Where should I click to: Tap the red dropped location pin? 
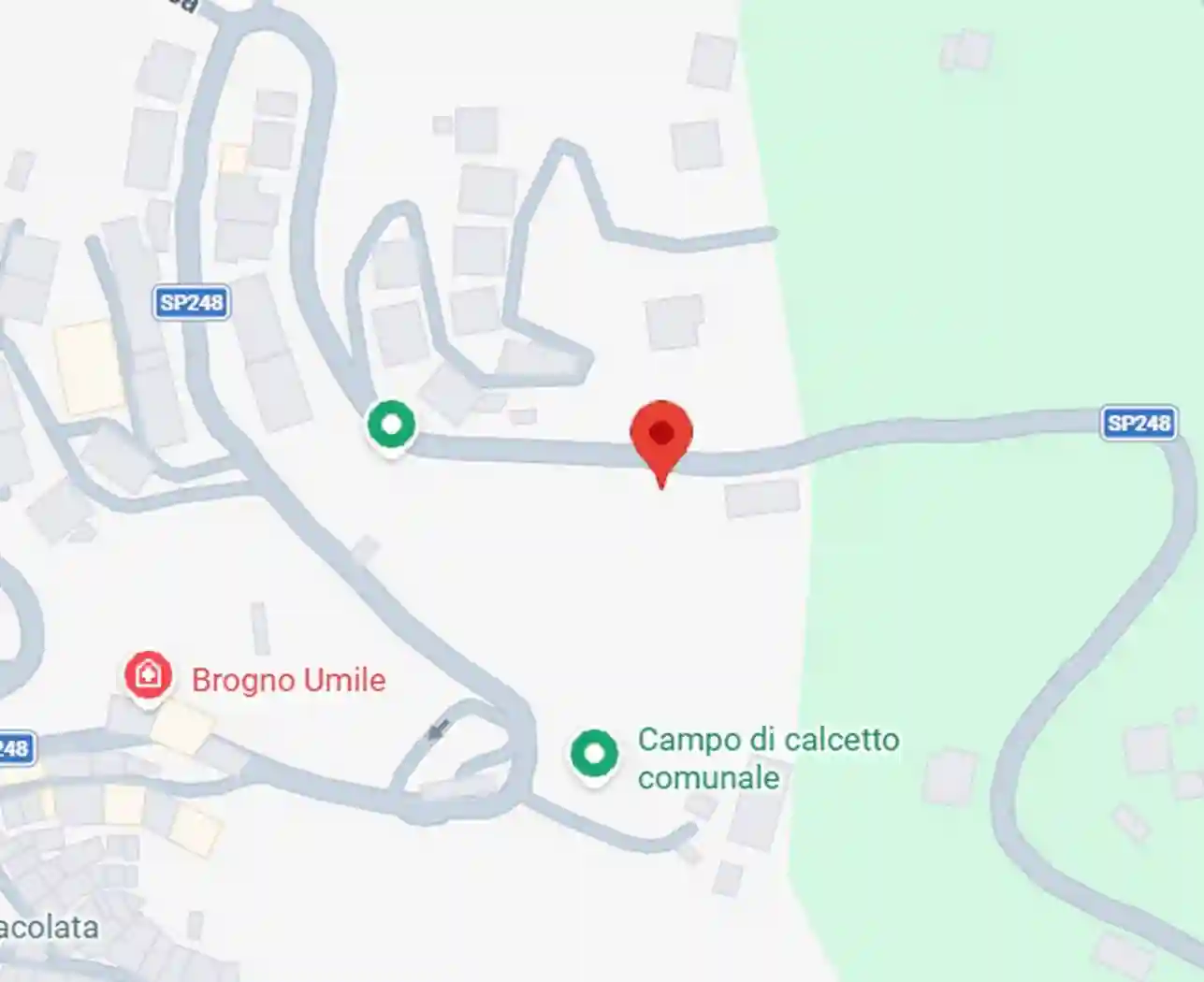click(661, 436)
